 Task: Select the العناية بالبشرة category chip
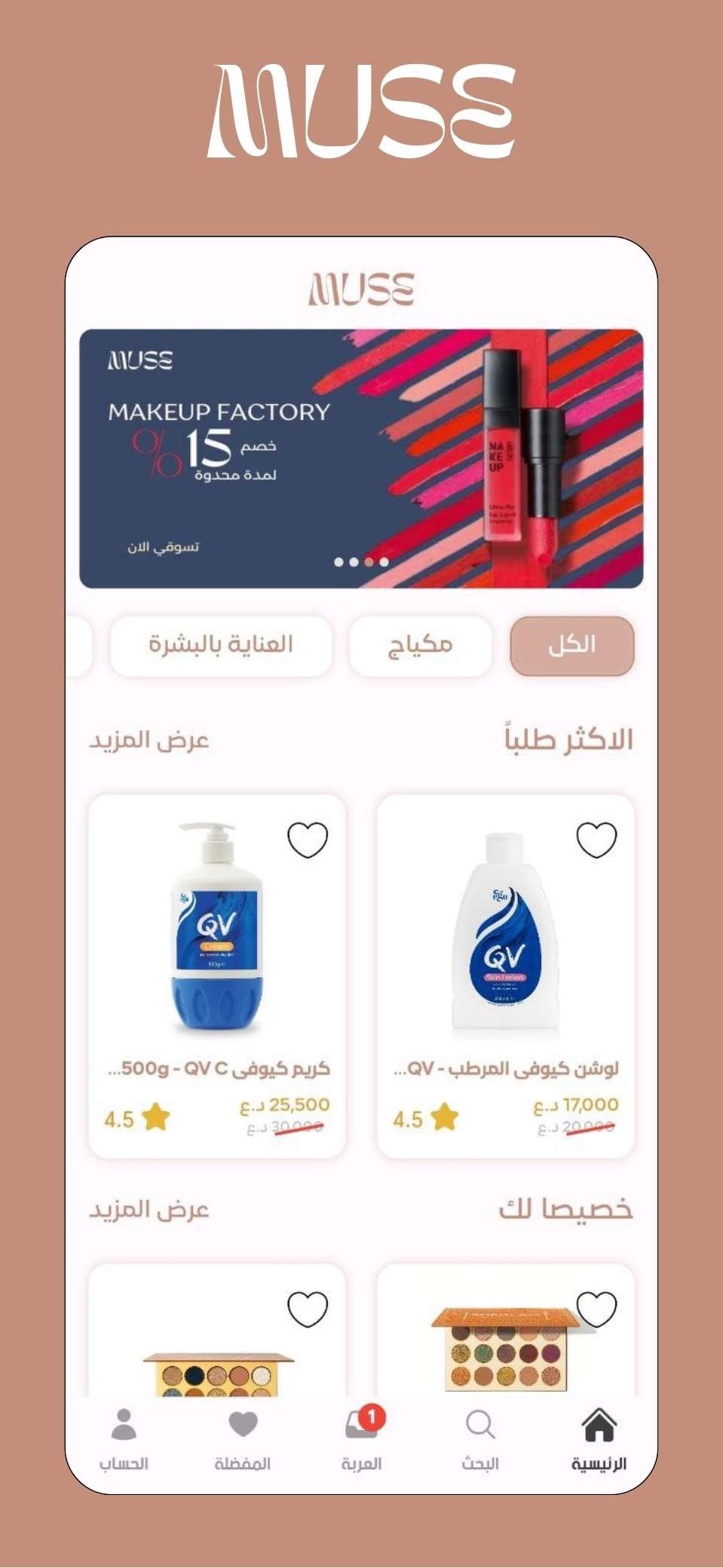(220, 644)
